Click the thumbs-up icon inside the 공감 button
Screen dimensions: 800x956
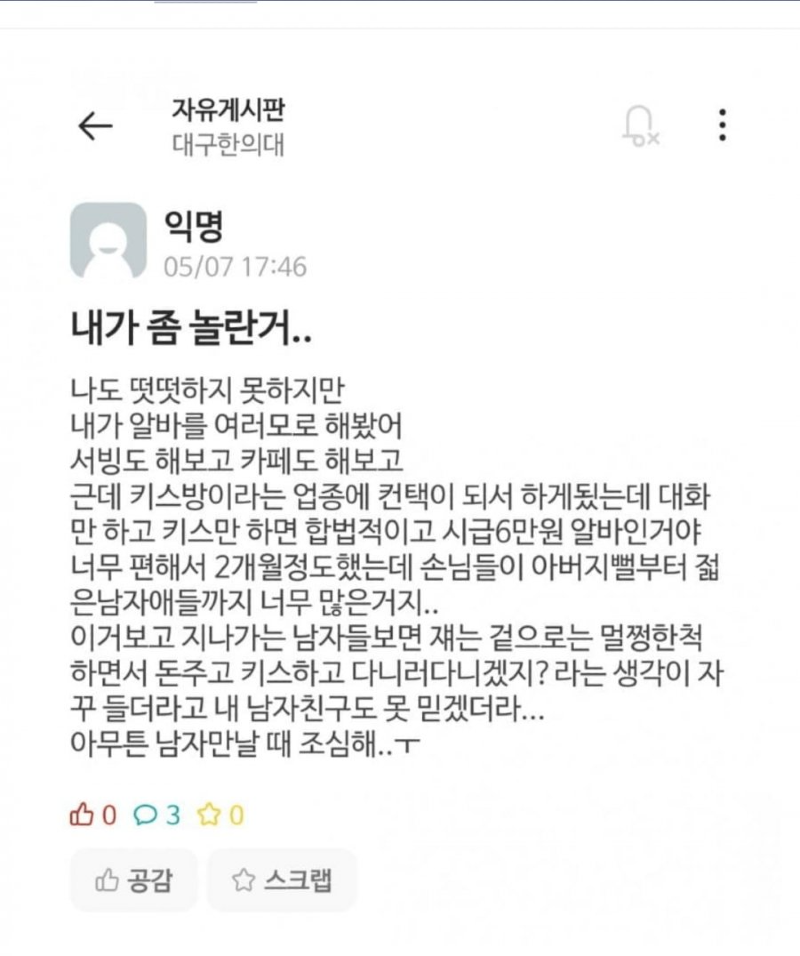(107, 880)
